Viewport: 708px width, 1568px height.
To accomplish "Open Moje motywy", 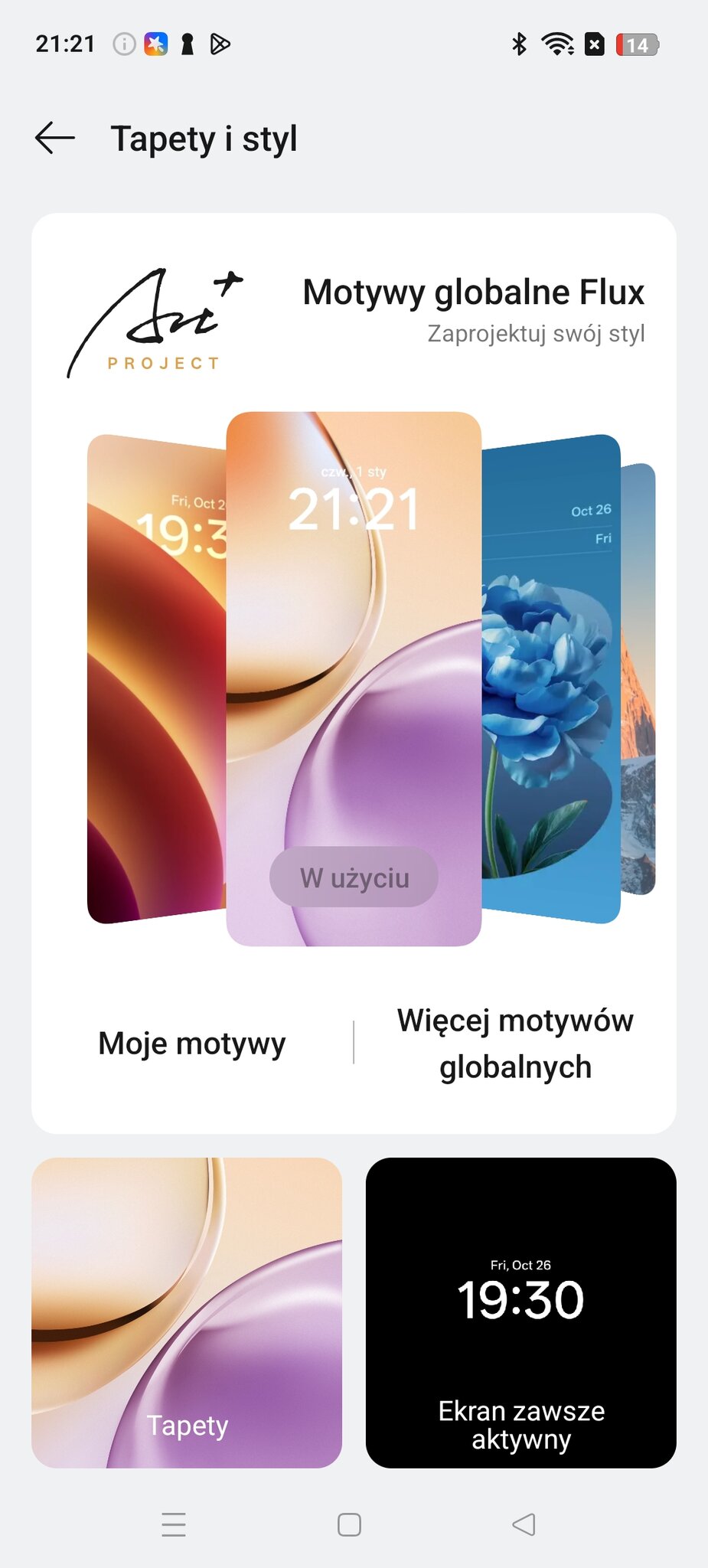I will (191, 1044).
